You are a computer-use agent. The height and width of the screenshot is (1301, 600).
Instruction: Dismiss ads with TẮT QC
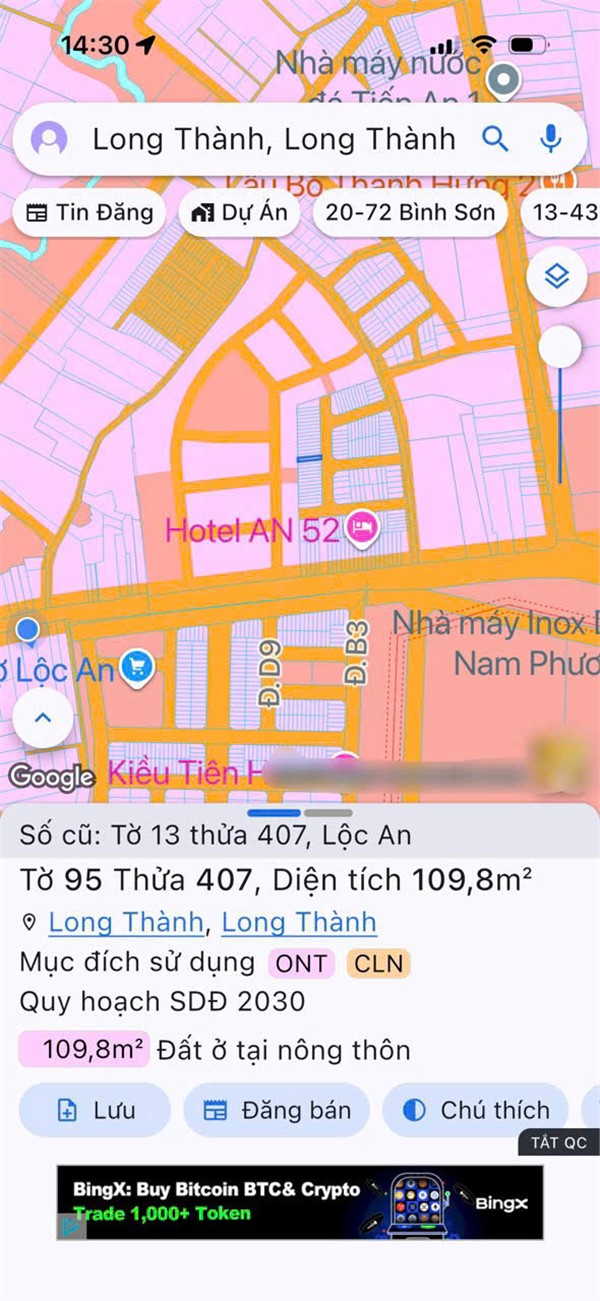tap(558, 1142)
